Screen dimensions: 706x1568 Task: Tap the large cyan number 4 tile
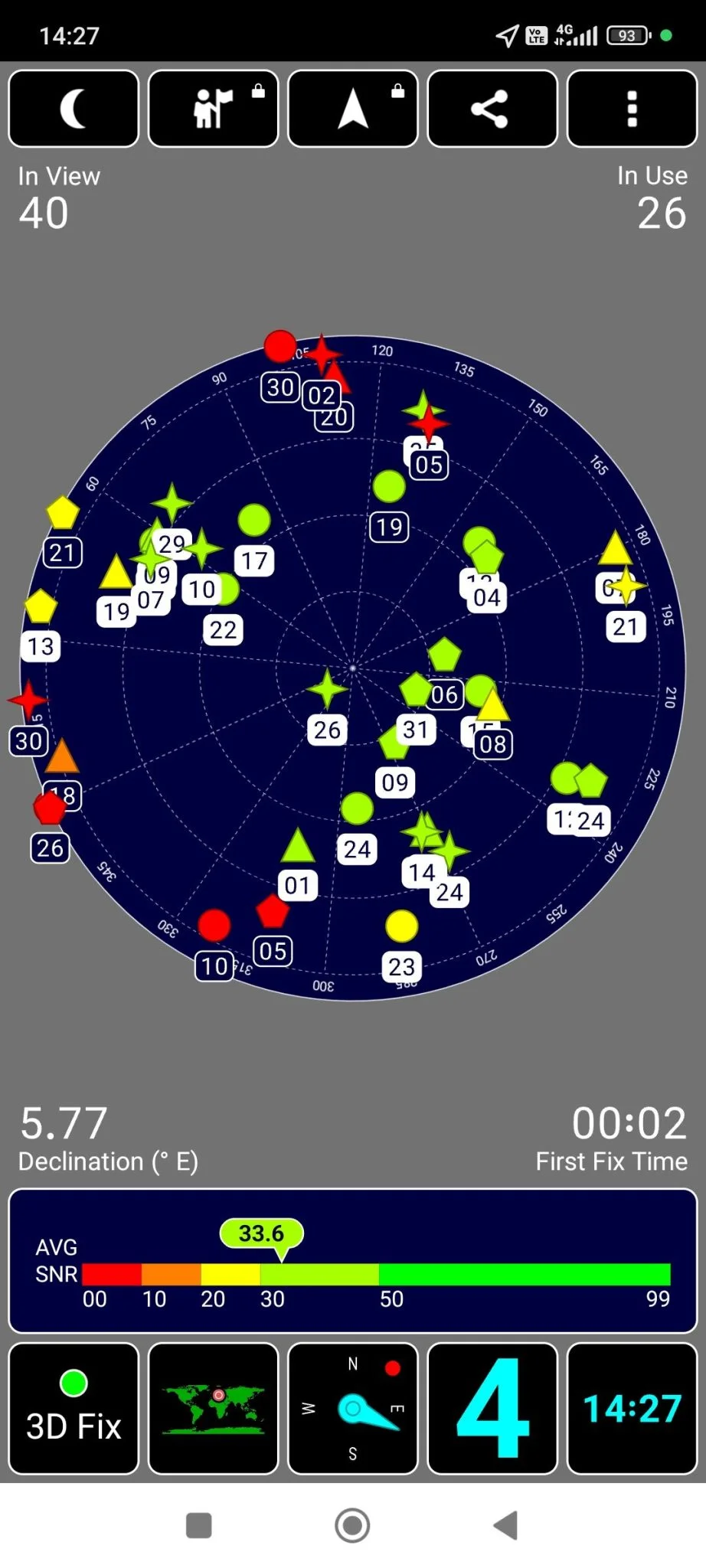pyautogui.click(x=492, y=1407)
